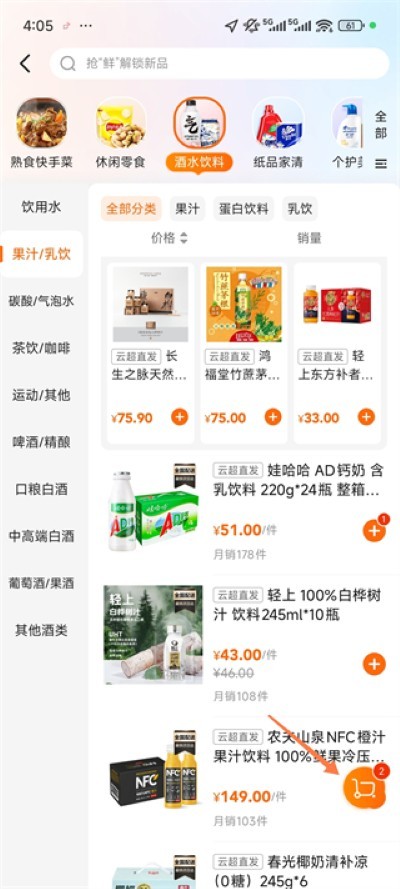
Task: Add 轻上 白桦树汁 to cart
Action: (374, 664)
